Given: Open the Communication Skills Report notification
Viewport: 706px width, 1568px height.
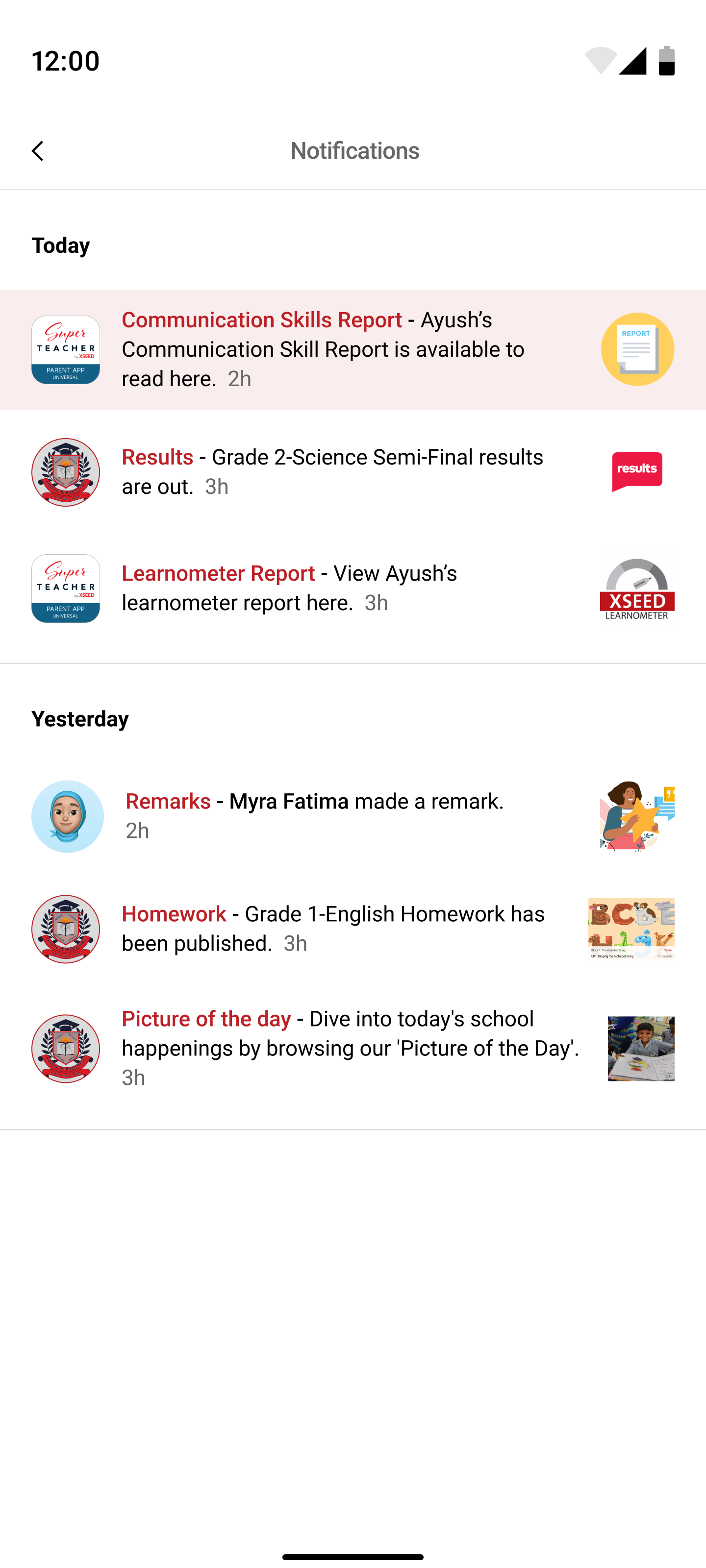Looking at the screenshot, I should (x=341, y=349).
